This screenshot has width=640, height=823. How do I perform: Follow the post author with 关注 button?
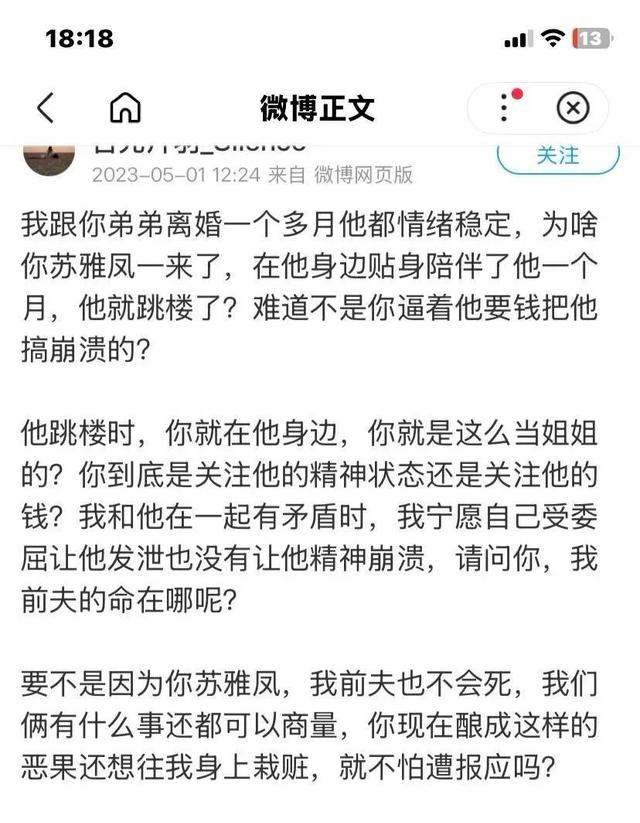[x=557, y=157]
